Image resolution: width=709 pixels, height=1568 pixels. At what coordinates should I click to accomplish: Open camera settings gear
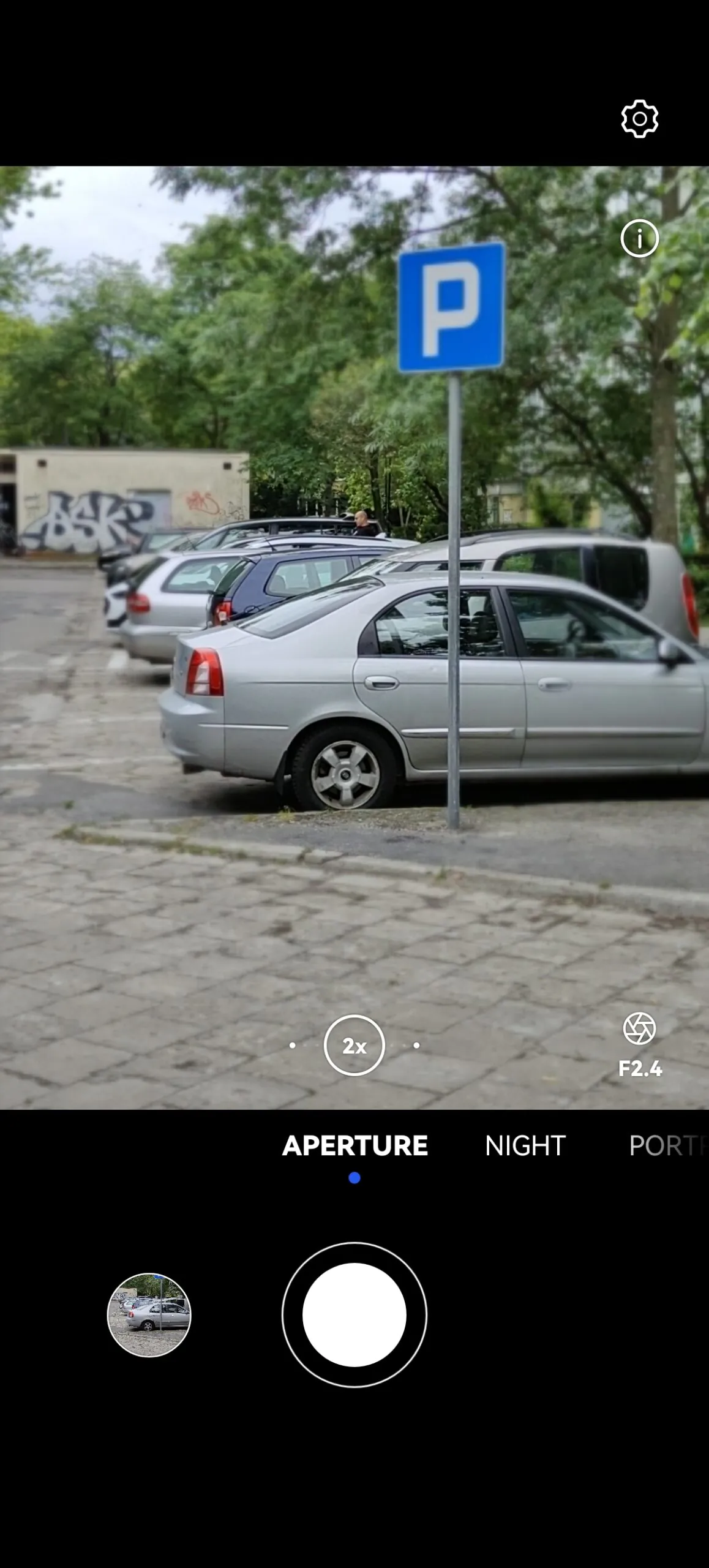click(x=639, y=119)
